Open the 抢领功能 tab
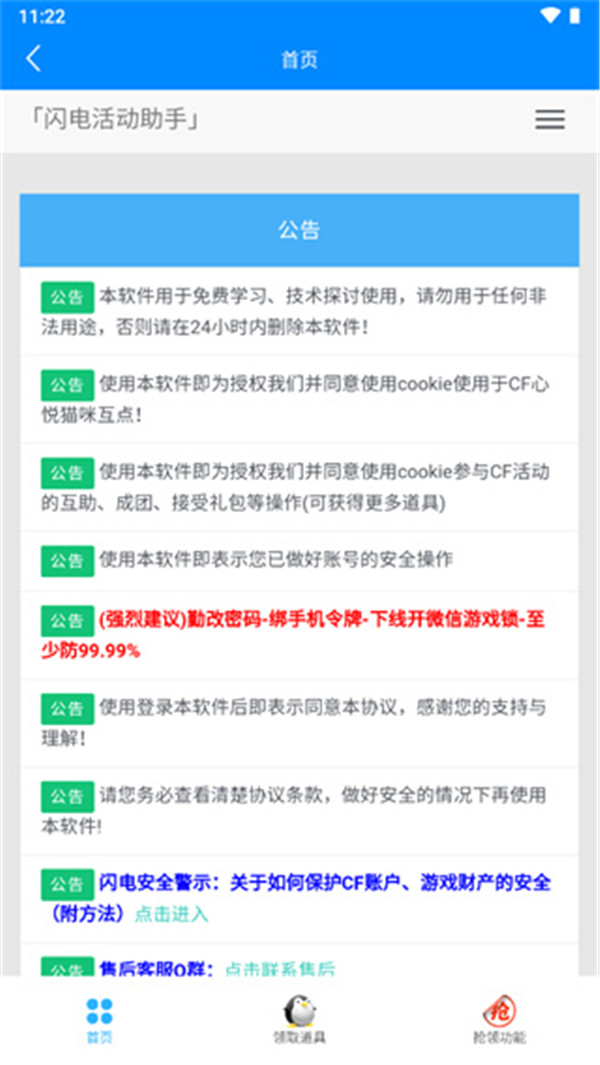Viewport: 600px width, 1065px height. [499, 1019]
